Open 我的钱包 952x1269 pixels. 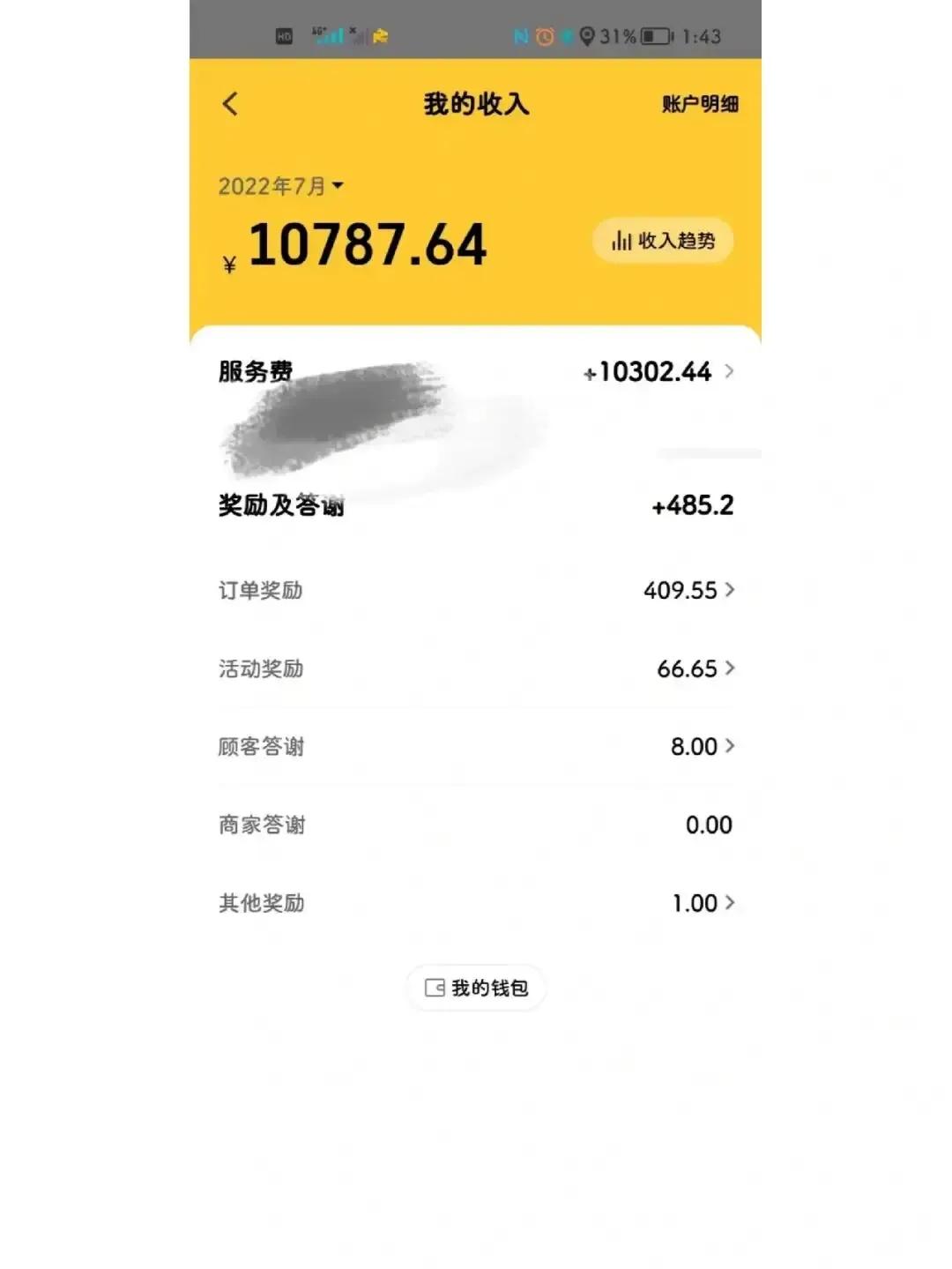[x=477, y=988]
